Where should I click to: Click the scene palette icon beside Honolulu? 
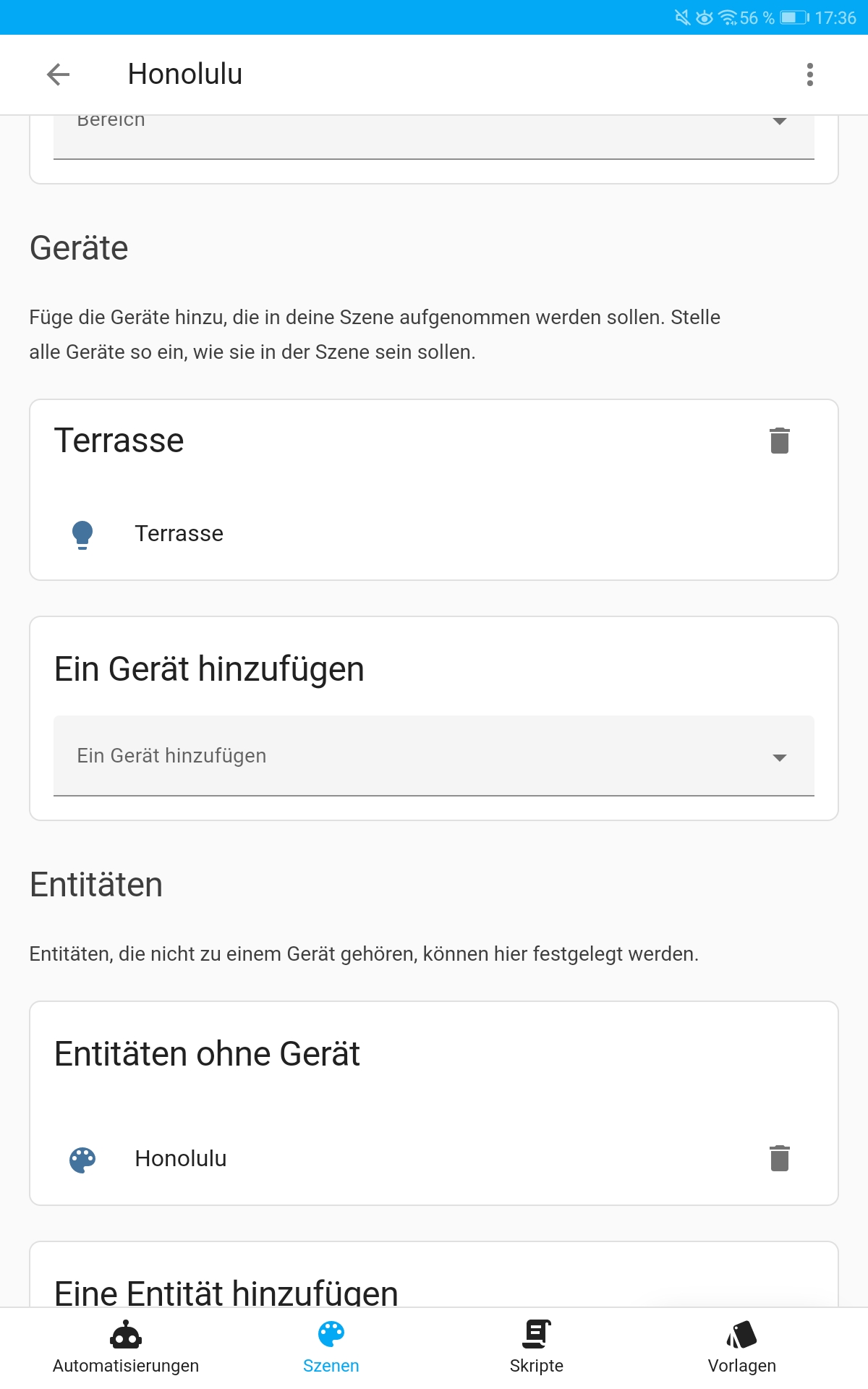(82, 1158)
